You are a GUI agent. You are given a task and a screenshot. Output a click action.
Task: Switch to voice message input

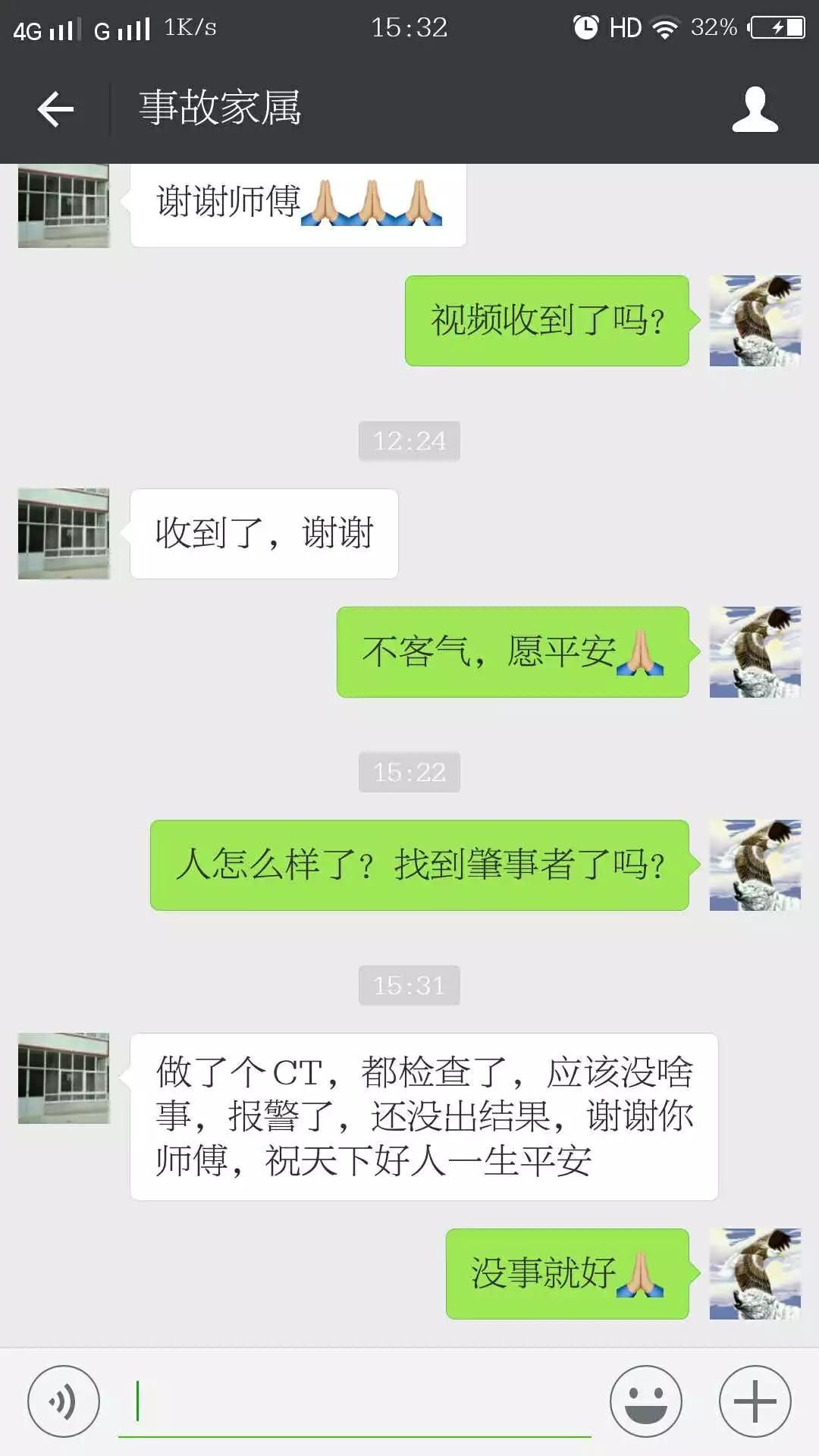click(64, 1401)
